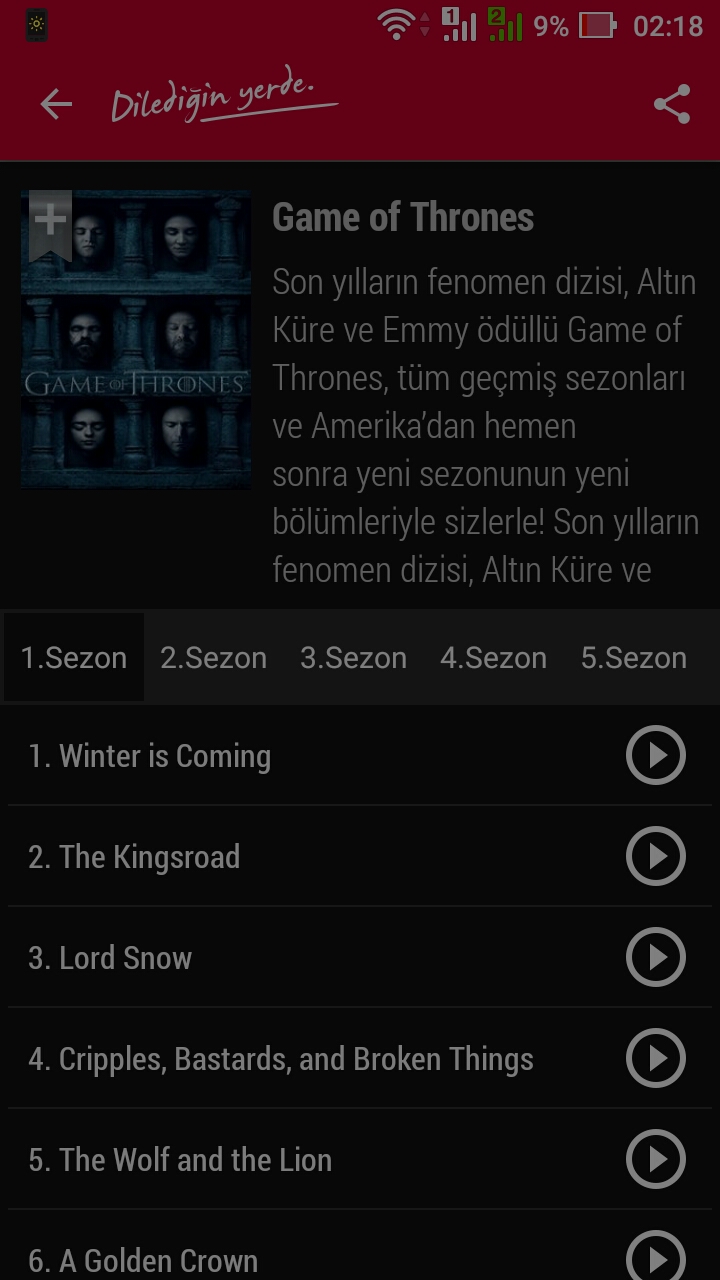Viewport: 720px width, 1280px height.
Task: Tap the 'Dilediğin yerde' logo
Action: pos(222,98)
